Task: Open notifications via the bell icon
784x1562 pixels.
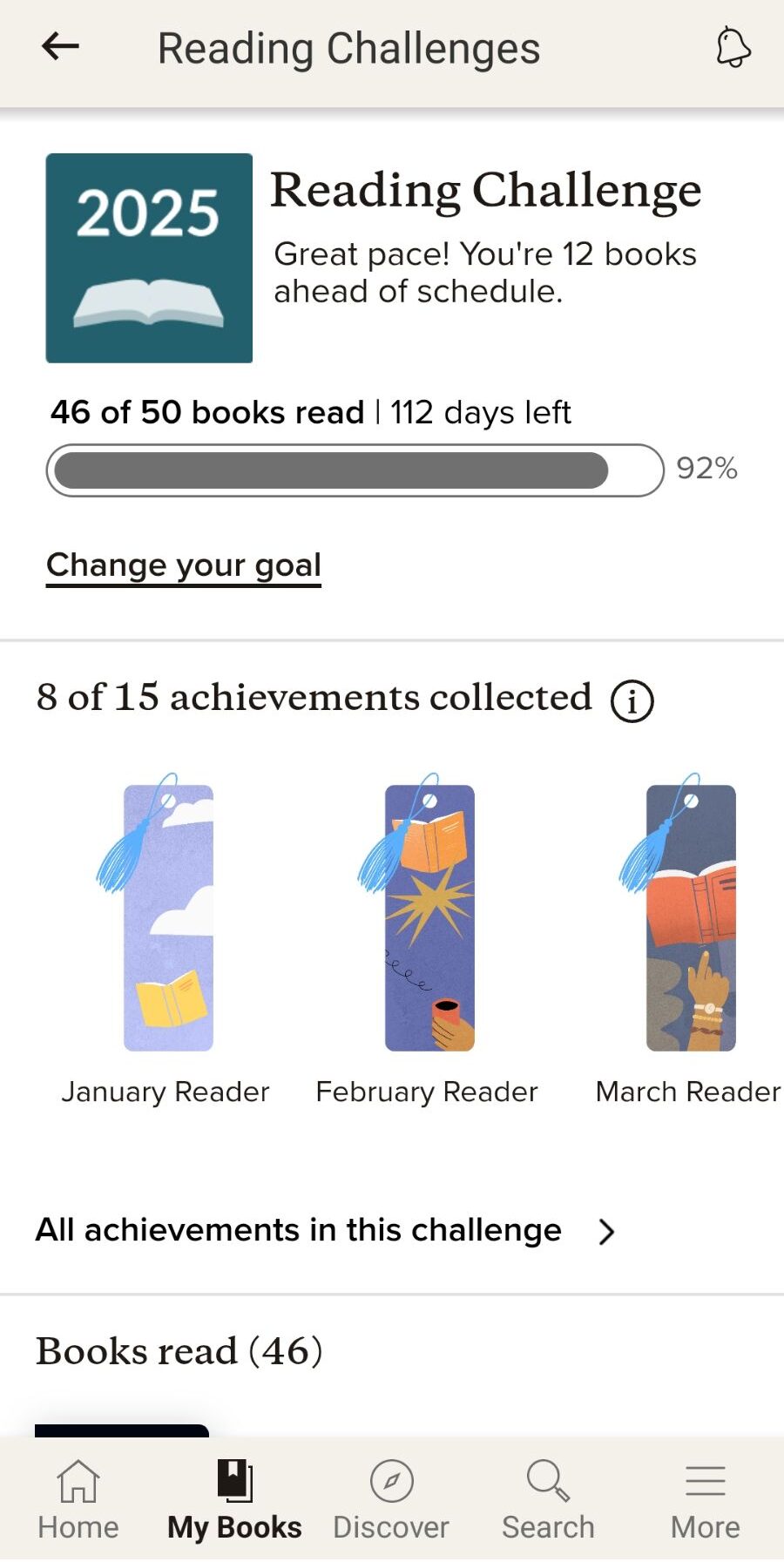Action: [x=733, y=48]
